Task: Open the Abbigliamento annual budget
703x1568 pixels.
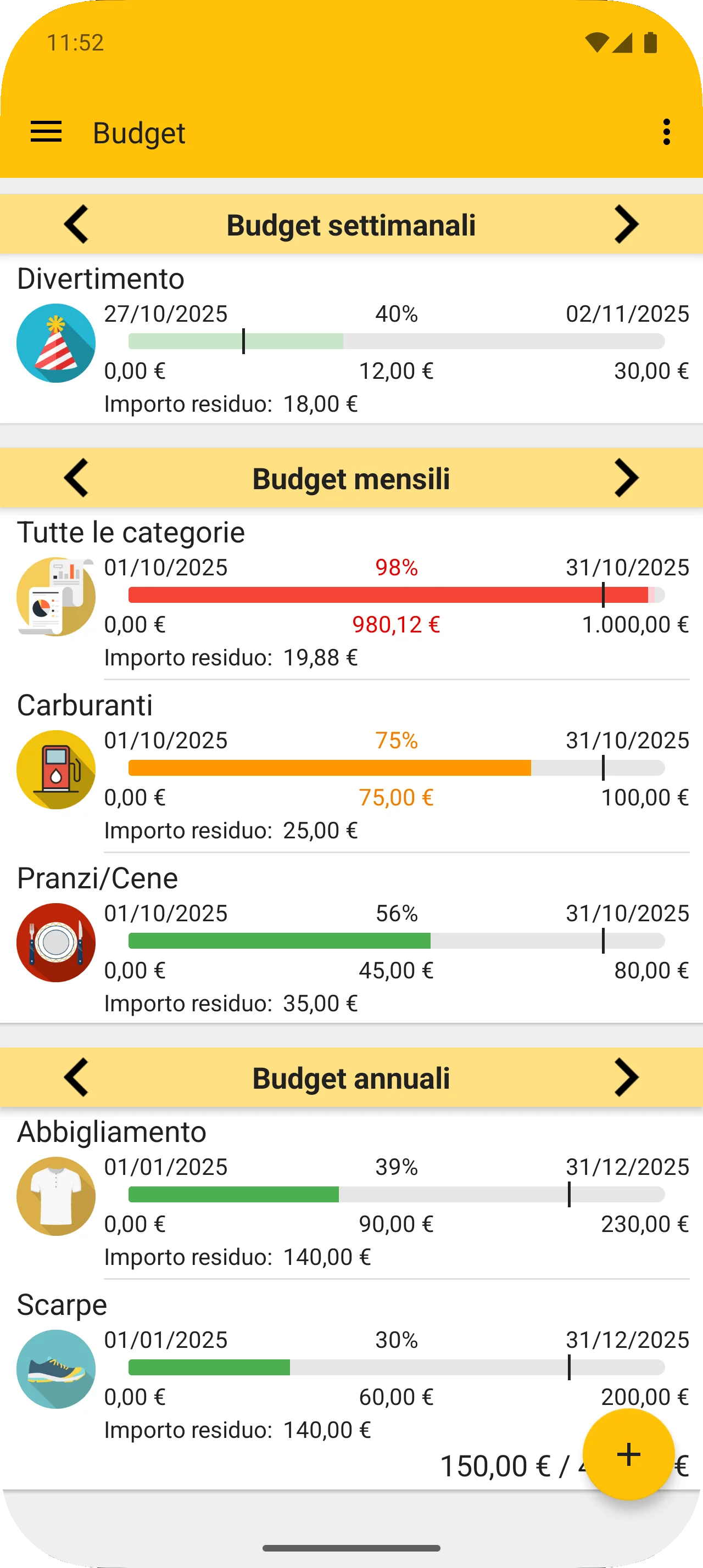Action: [351, 1195]
